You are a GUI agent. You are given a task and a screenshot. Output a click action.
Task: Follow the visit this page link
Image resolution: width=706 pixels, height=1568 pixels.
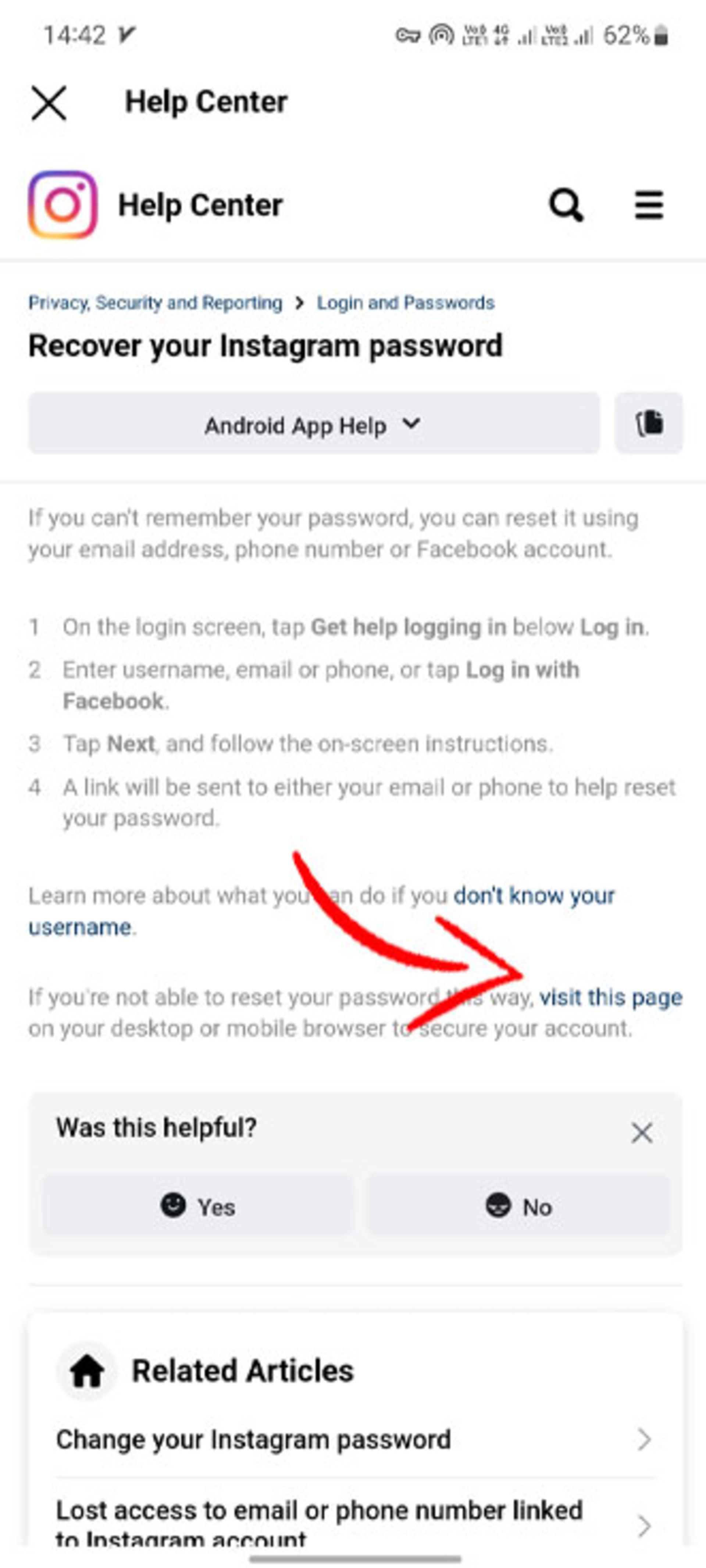point(610,997)
